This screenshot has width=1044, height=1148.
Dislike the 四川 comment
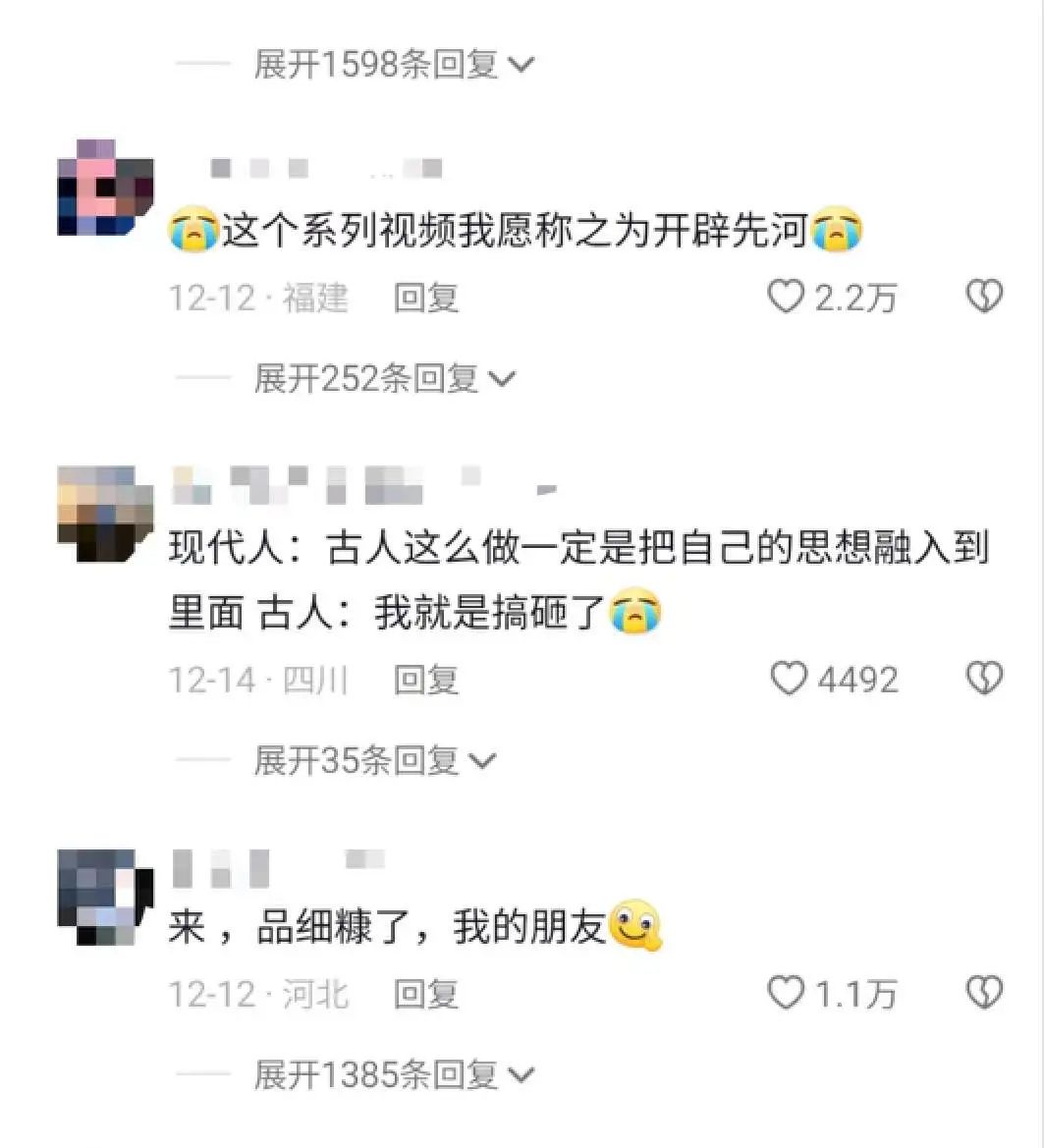(984, 679)
